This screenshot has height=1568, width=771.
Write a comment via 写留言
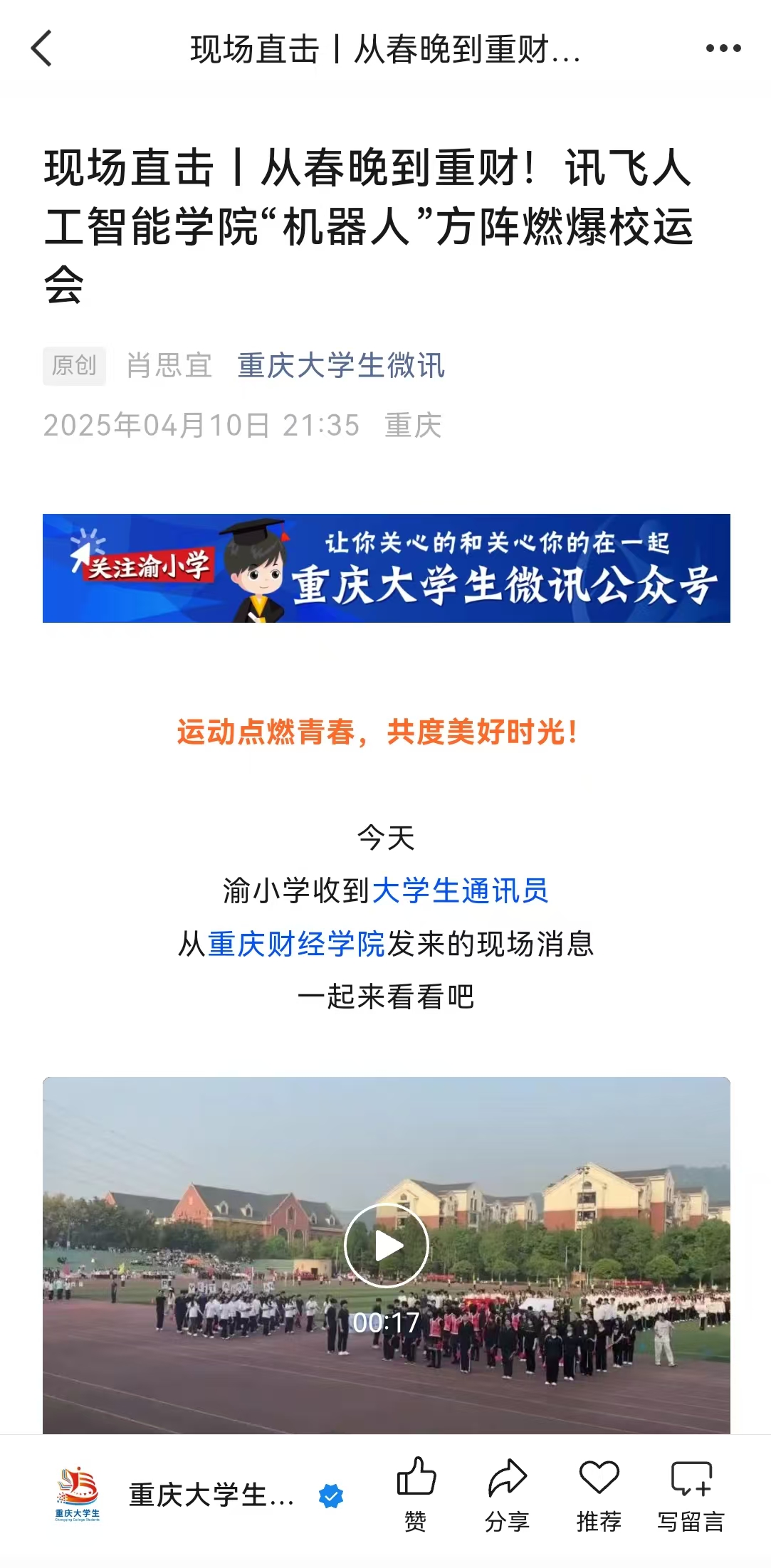coord(691,1493)
